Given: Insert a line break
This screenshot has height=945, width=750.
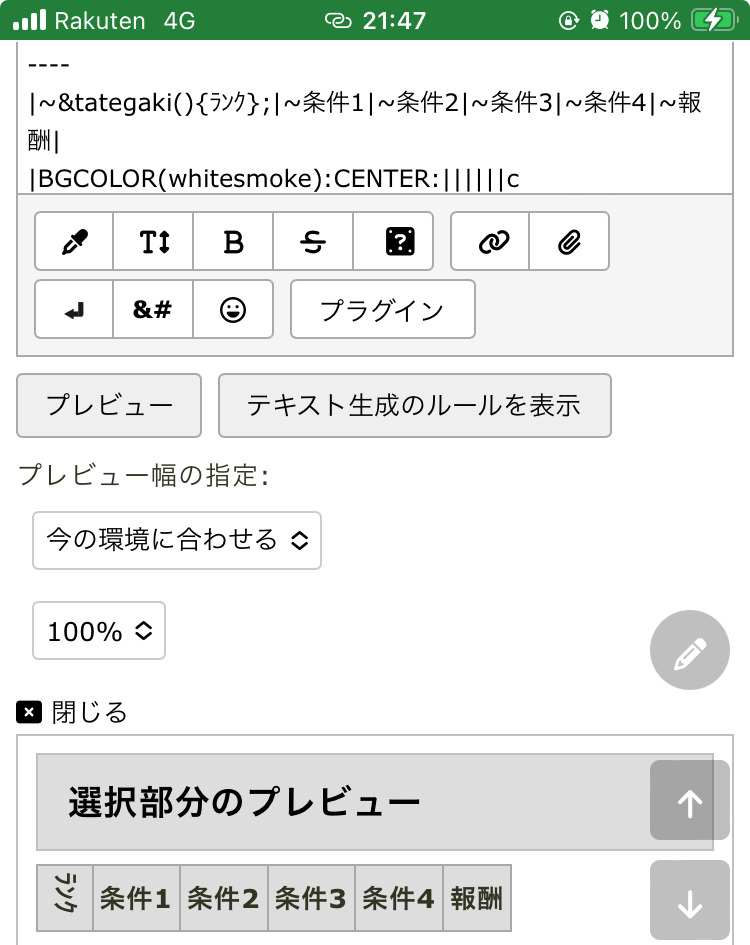Looking at the screenshot, I should point(74,309).
